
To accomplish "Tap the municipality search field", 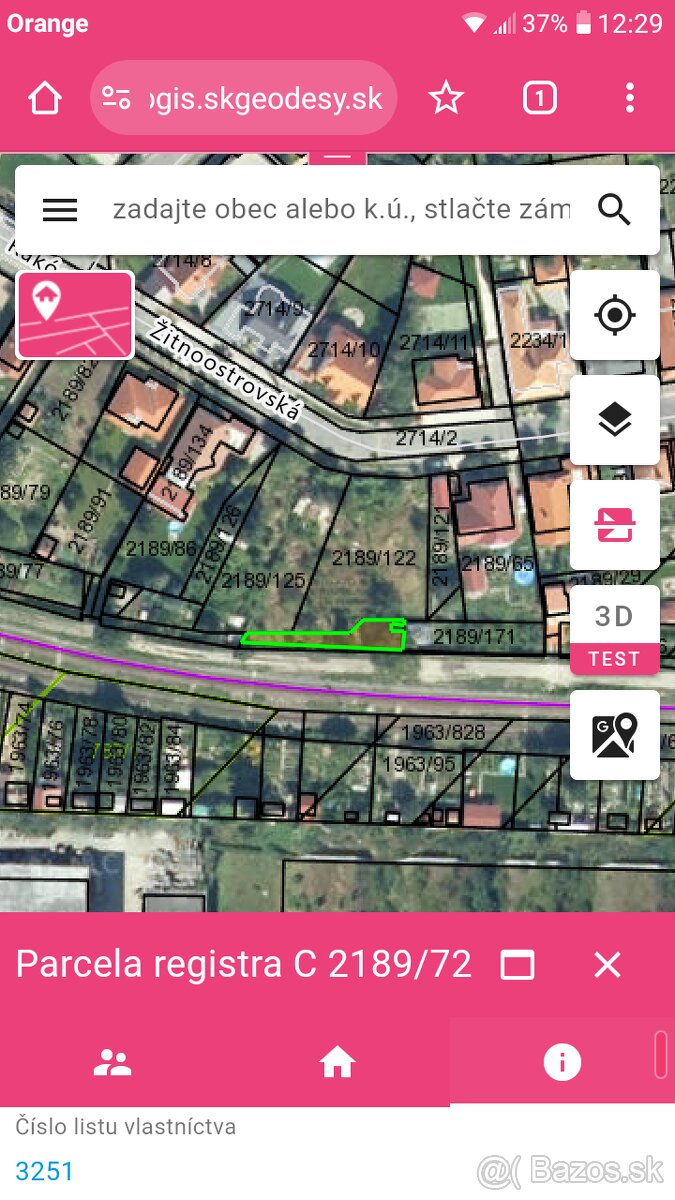I will [x=340, y=210].
